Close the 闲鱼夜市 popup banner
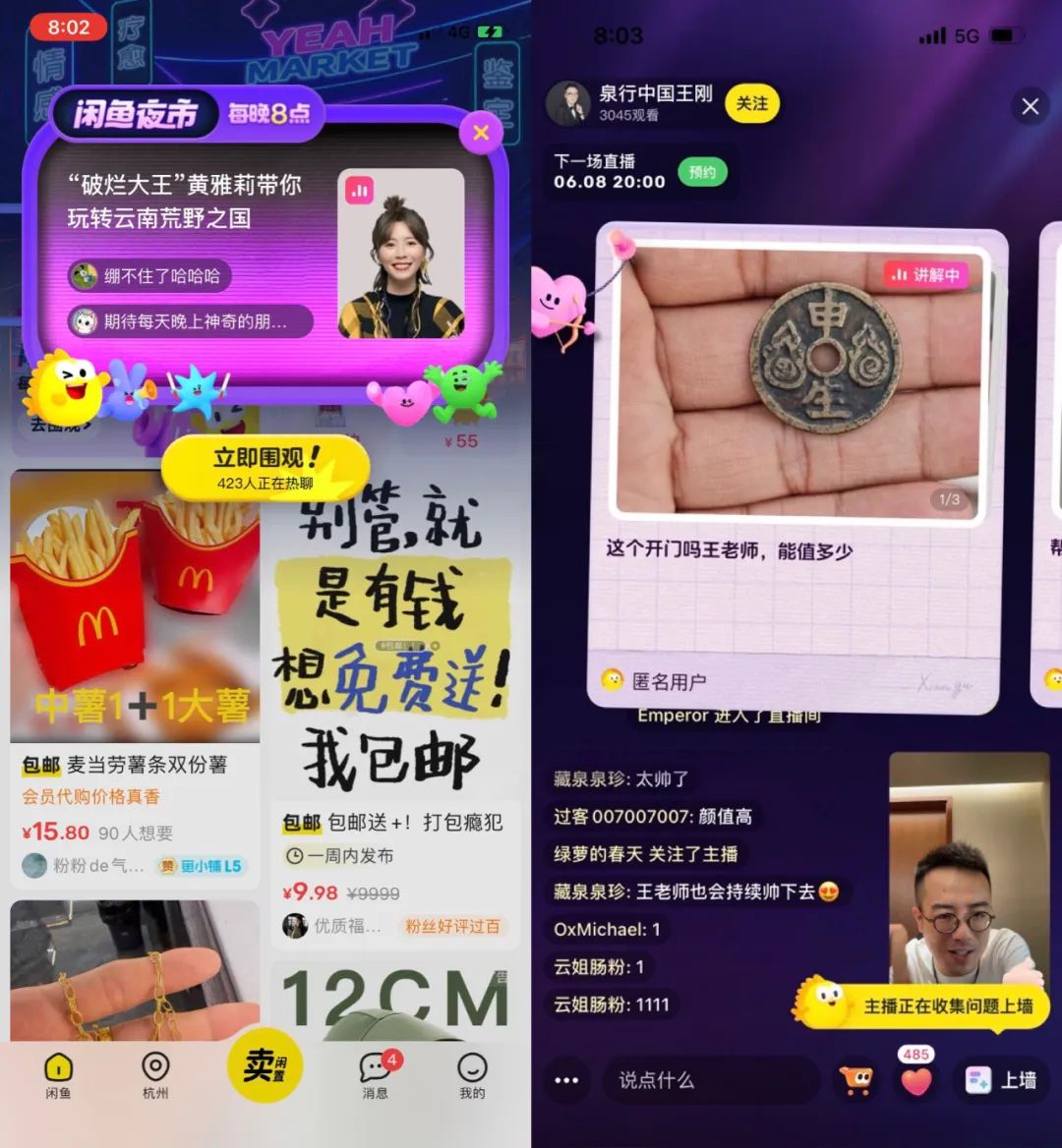The image size is (1062, 1148). (x=481, y=133)
